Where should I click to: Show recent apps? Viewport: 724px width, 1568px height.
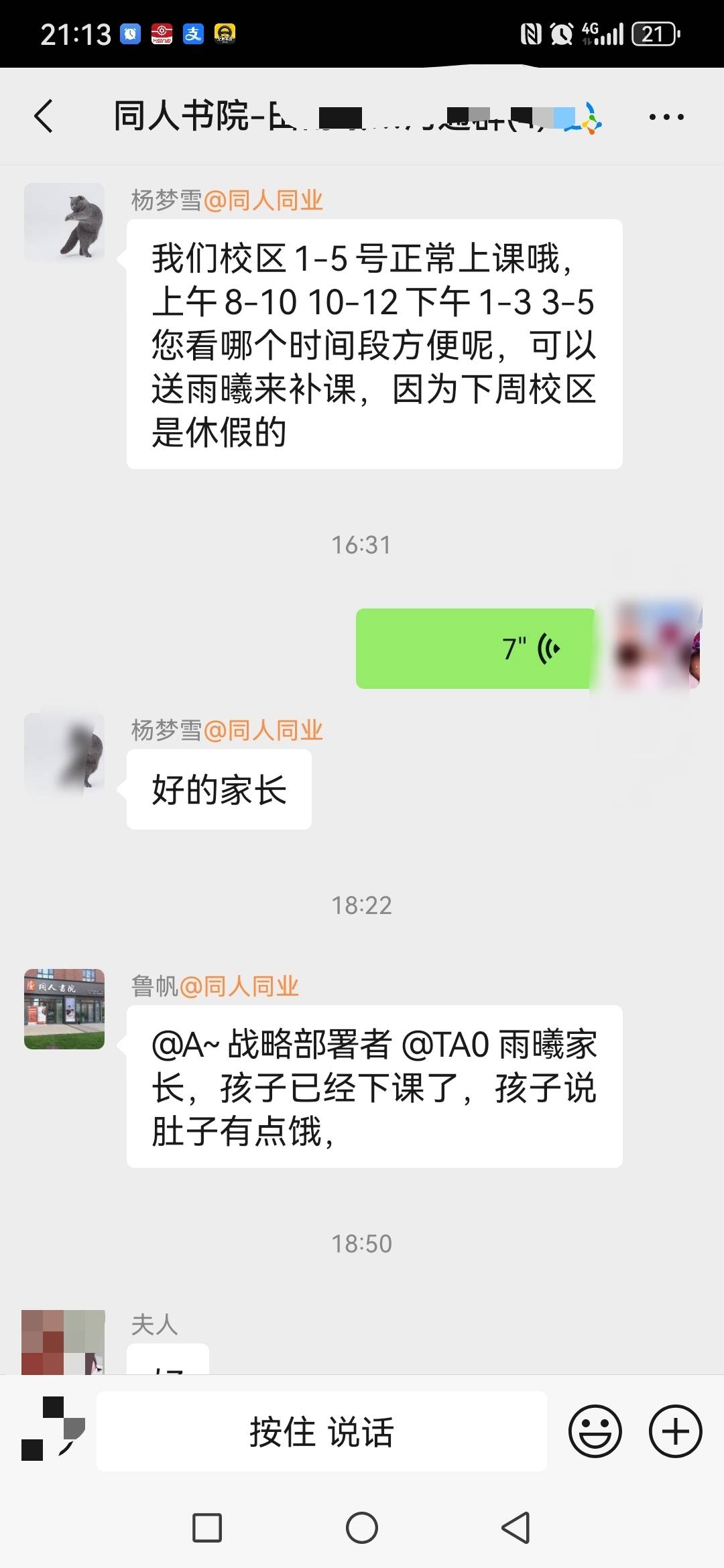[207, 1528]
